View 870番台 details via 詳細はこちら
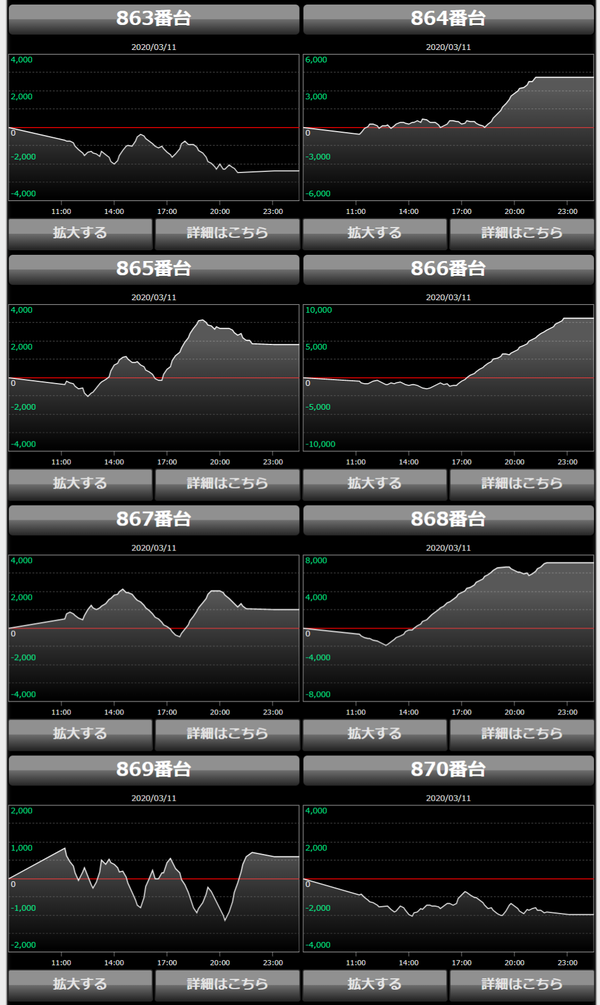The image size is (600, 1005). coord(522,984)
